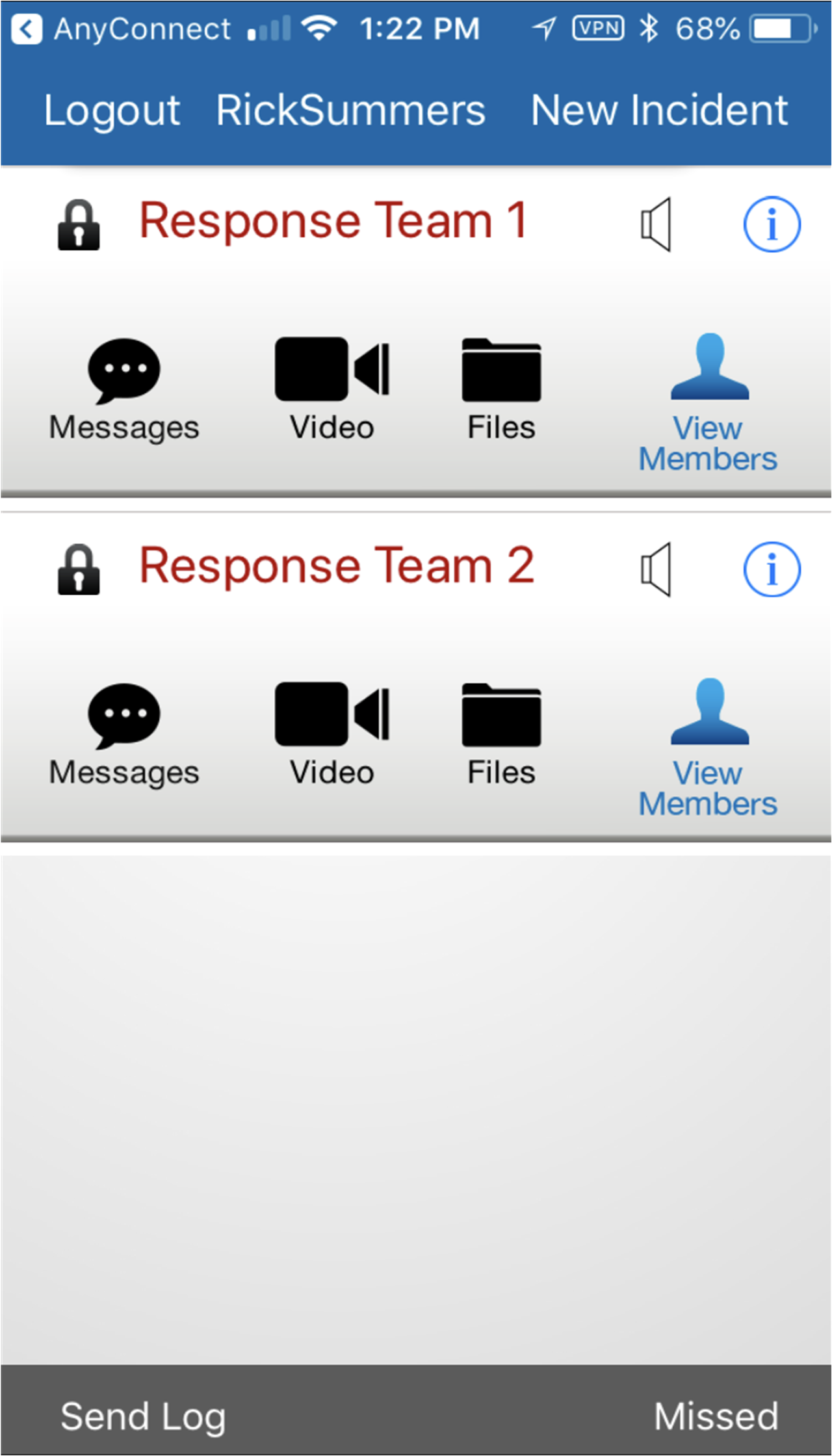Image resolution: width=832 pixels, height=1456 pixels.
Task: Tap the lock icon for Response Team 2
Action: point(79,570)
